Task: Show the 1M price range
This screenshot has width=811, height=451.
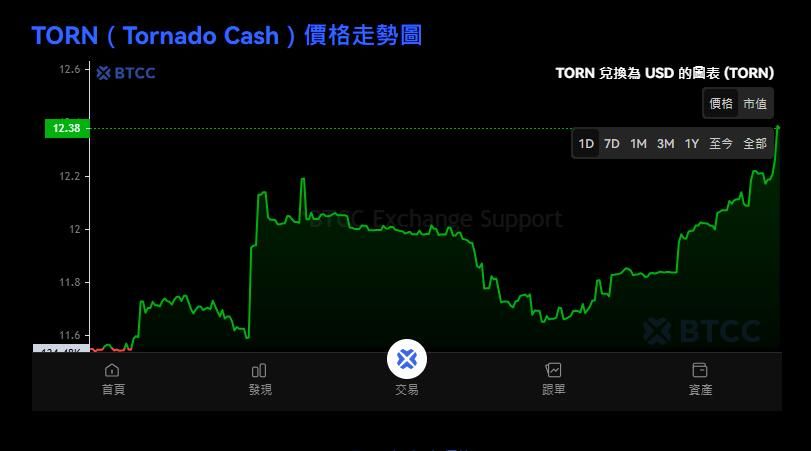Action: point(638,144)
